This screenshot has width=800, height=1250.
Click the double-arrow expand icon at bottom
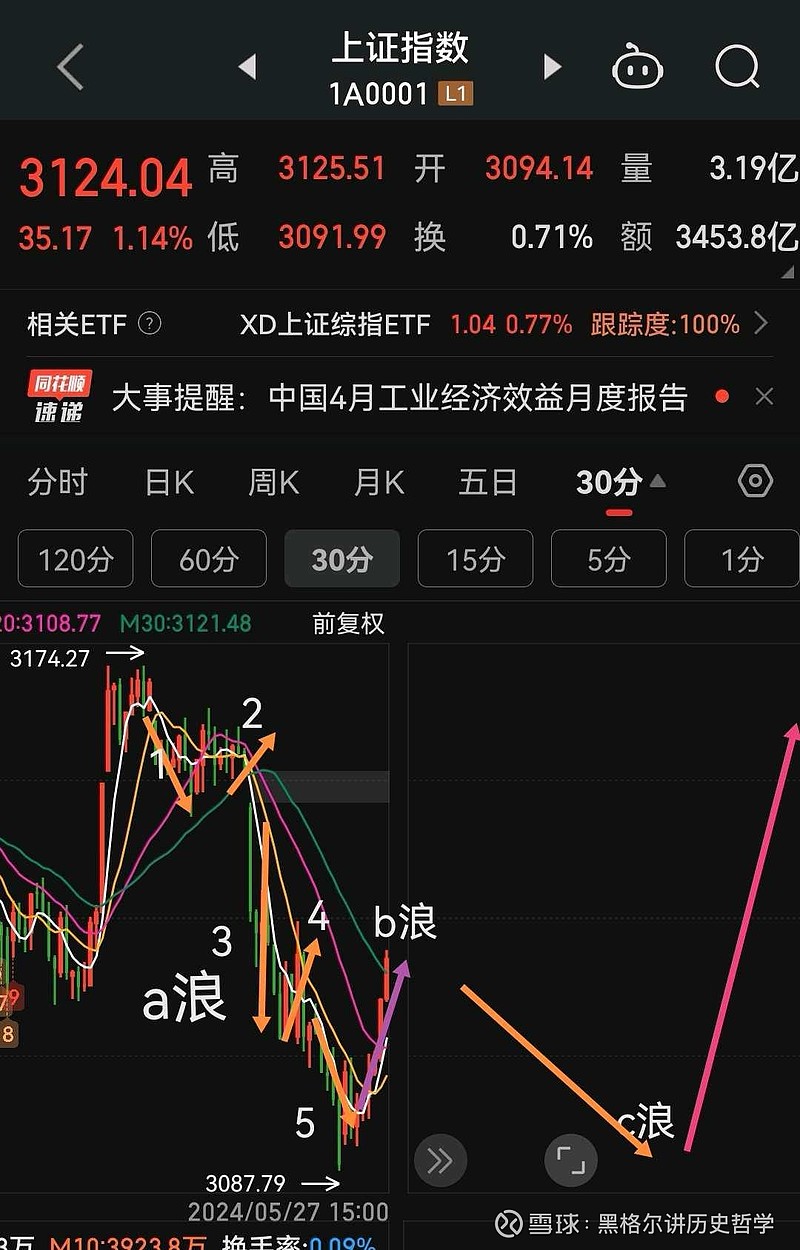click(439, 1160)
